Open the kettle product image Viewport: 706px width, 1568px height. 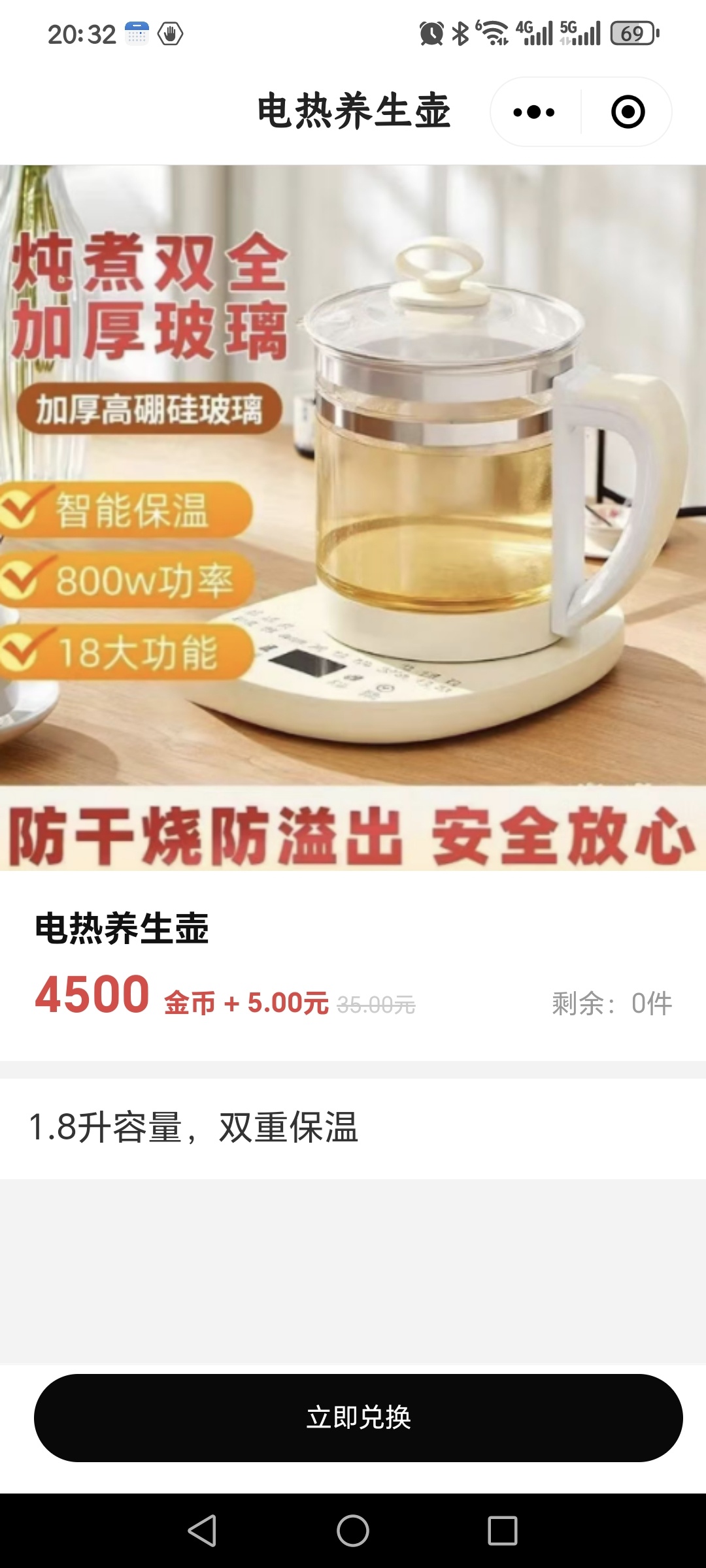coord(353,517)
